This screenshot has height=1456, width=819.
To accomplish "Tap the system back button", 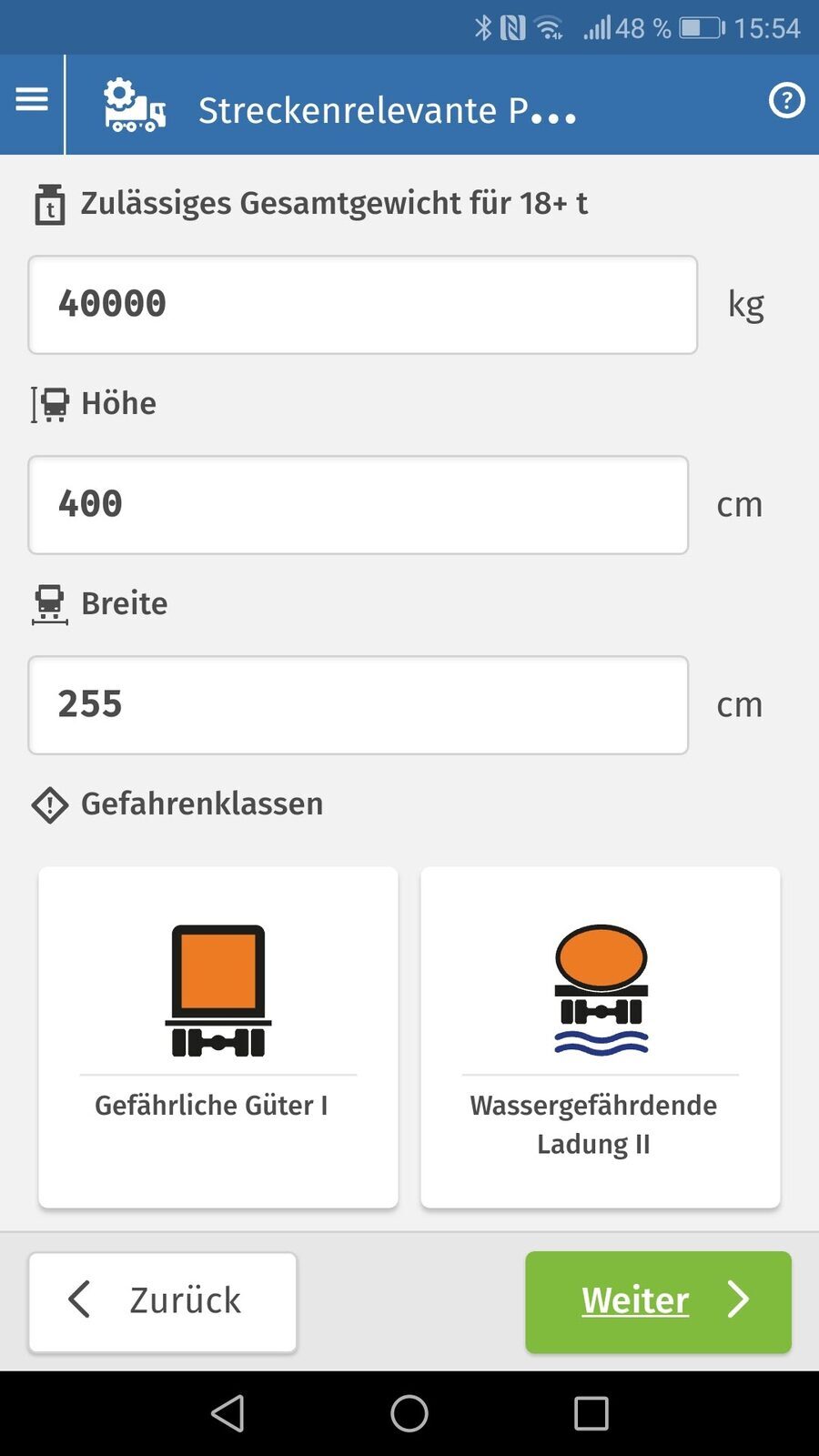I will click(x=227, y=1413).
